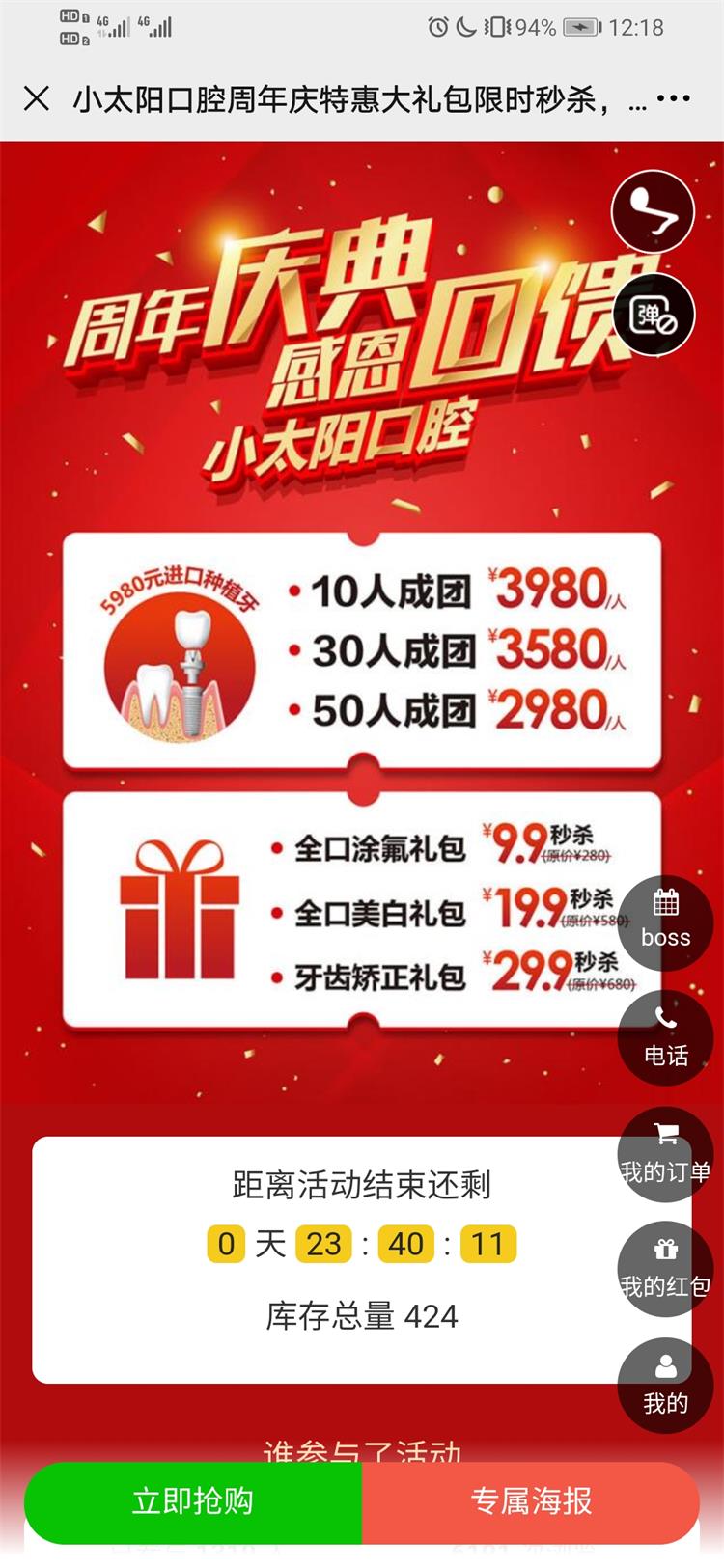View 我的订单 orders
724x1568 pixels.
[665, 1153]
